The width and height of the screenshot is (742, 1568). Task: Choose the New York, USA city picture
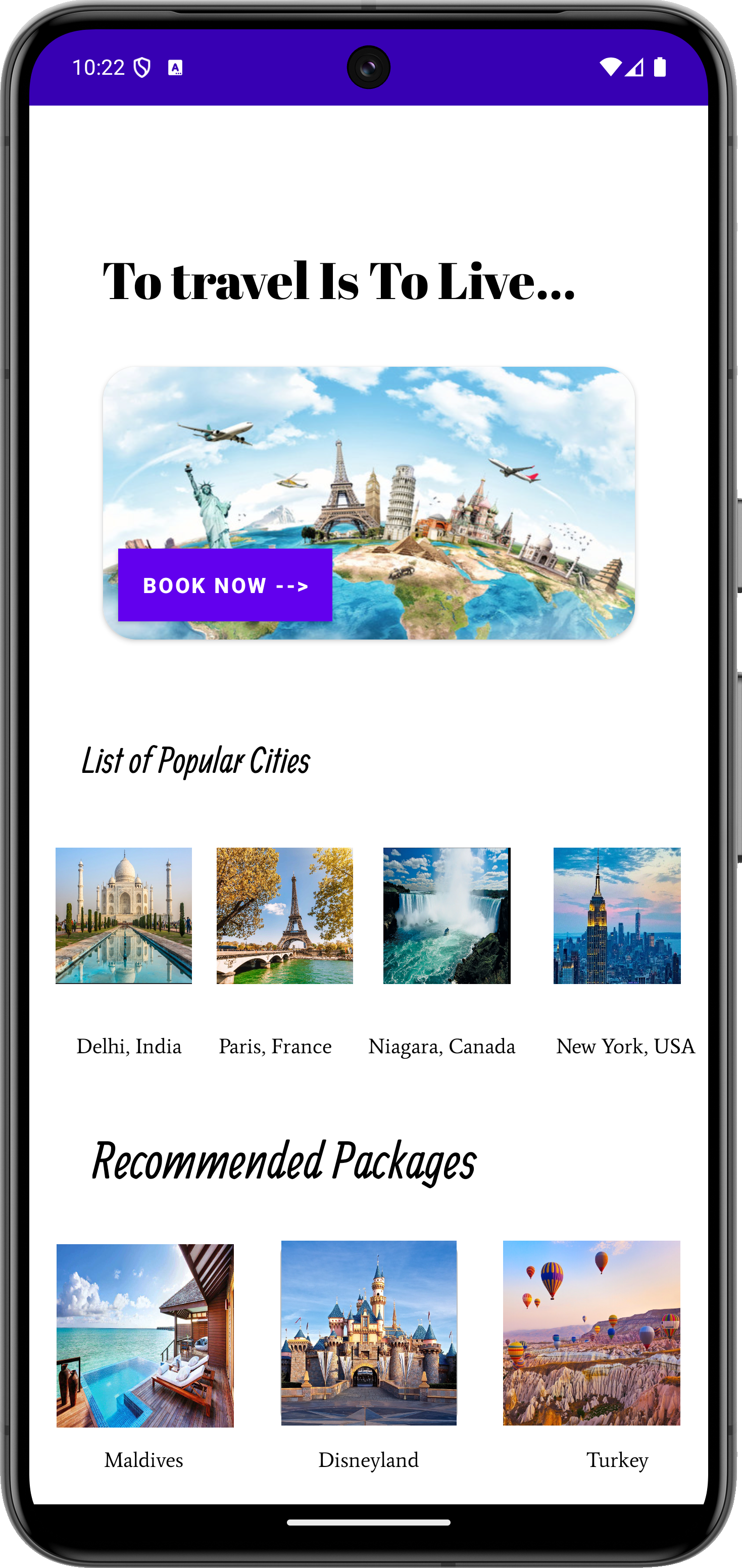(617, 915)
